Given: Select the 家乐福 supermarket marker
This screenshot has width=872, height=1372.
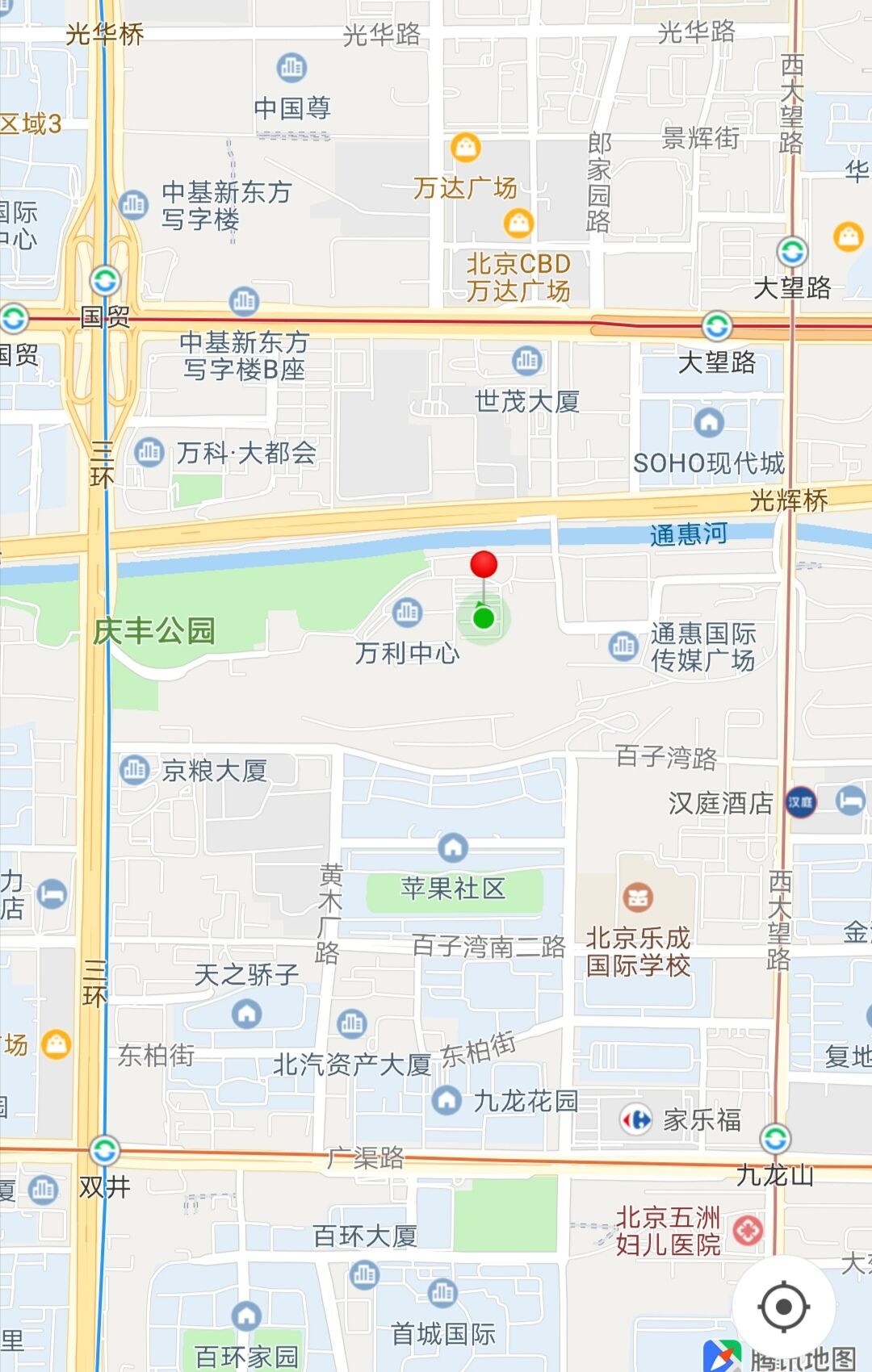Looking at the screenshot, I should click(x=637, y=1119).
